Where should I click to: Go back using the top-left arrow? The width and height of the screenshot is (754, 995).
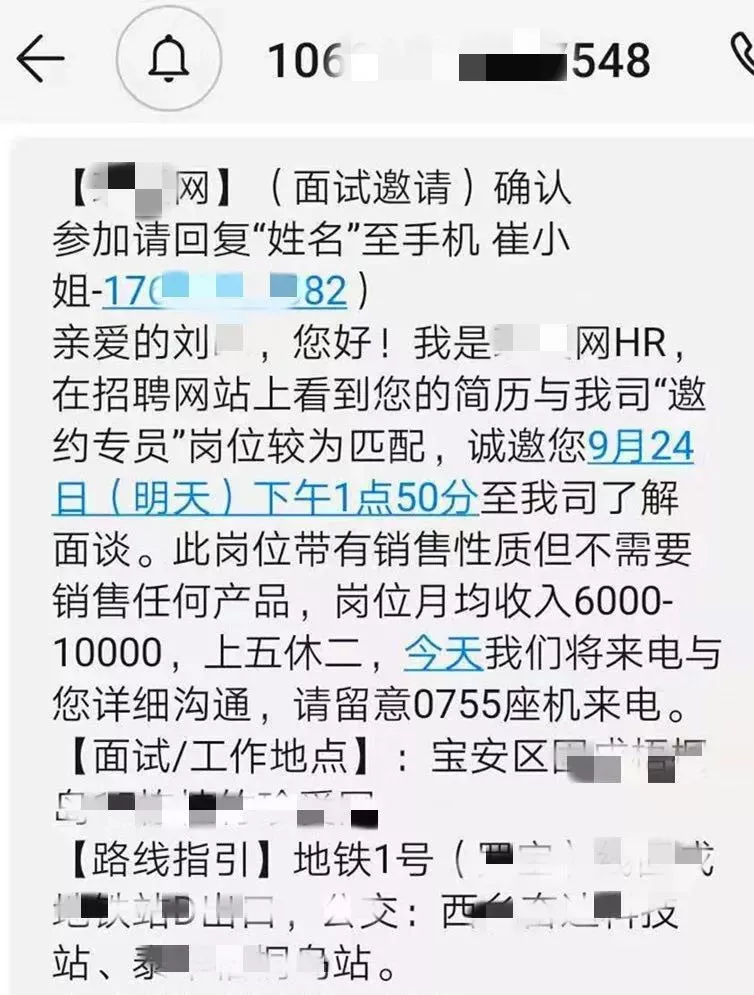coord(41,61)
